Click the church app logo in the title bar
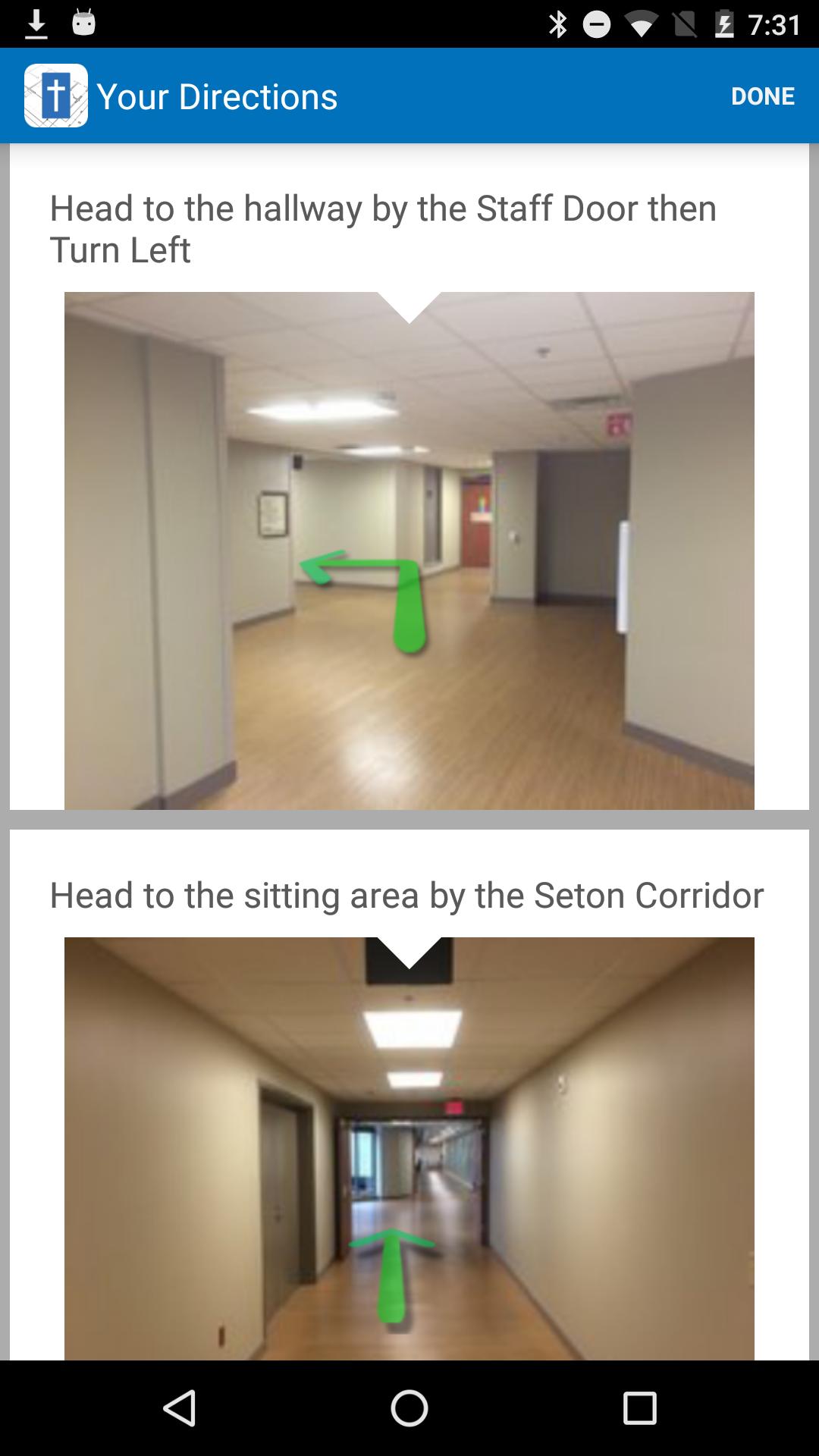The image size is (819, 1456). coord(55,95)
